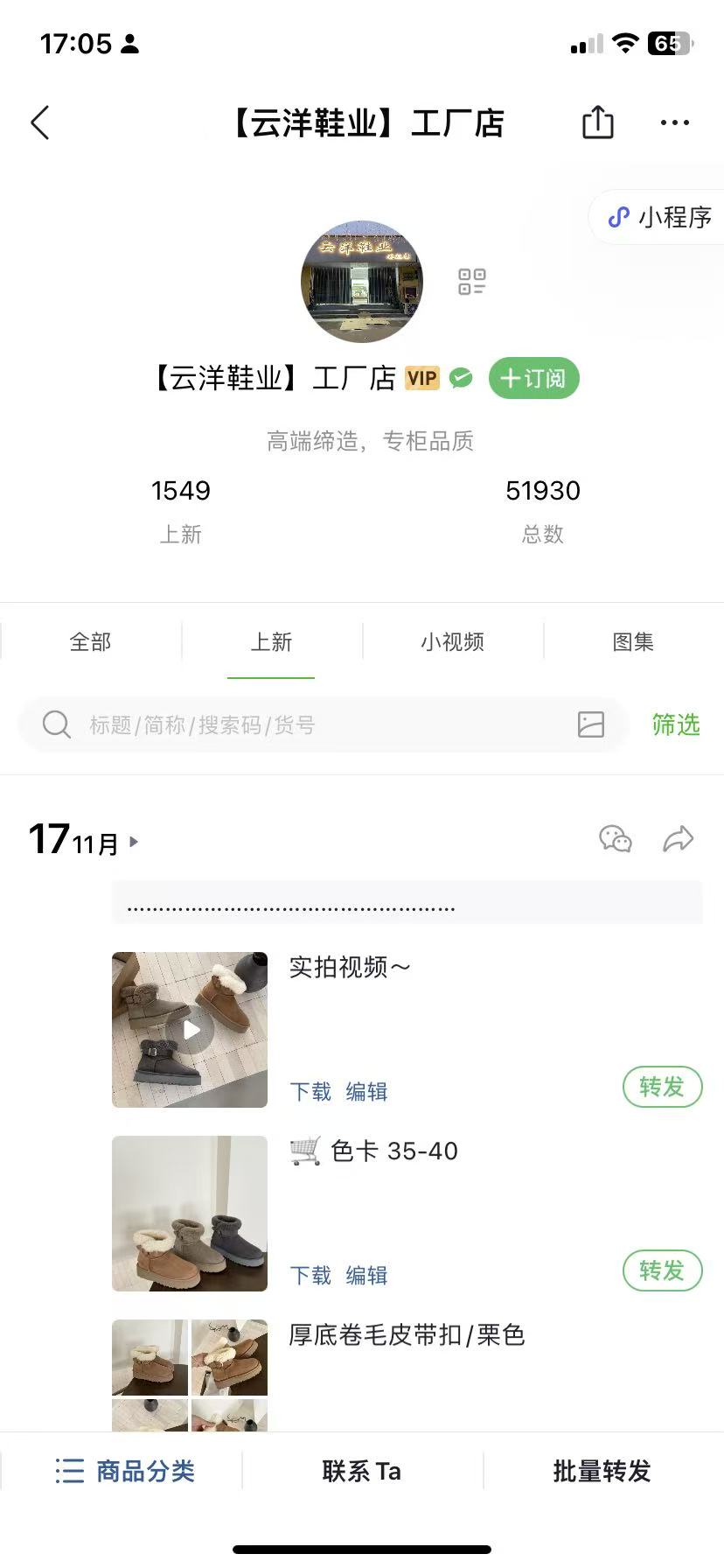Open 商品分类 product categories
Viewport: 724px width, 1568px height.
pyautogui.click(x=125, y=1471)
